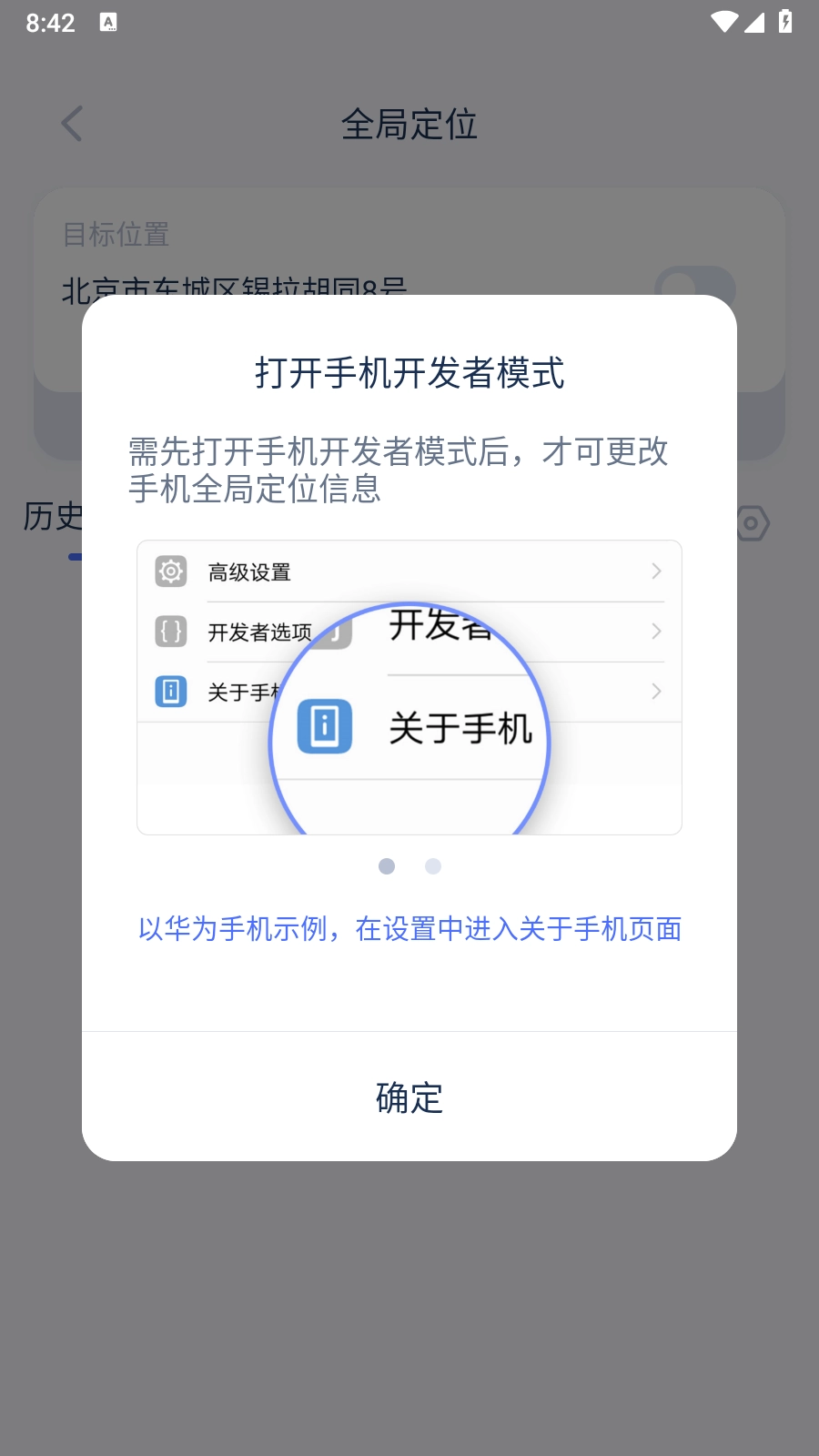Screen dimensions: 819x1456
Task: Jump to the second tutorial page dot
Action: [x=433, y=866]
